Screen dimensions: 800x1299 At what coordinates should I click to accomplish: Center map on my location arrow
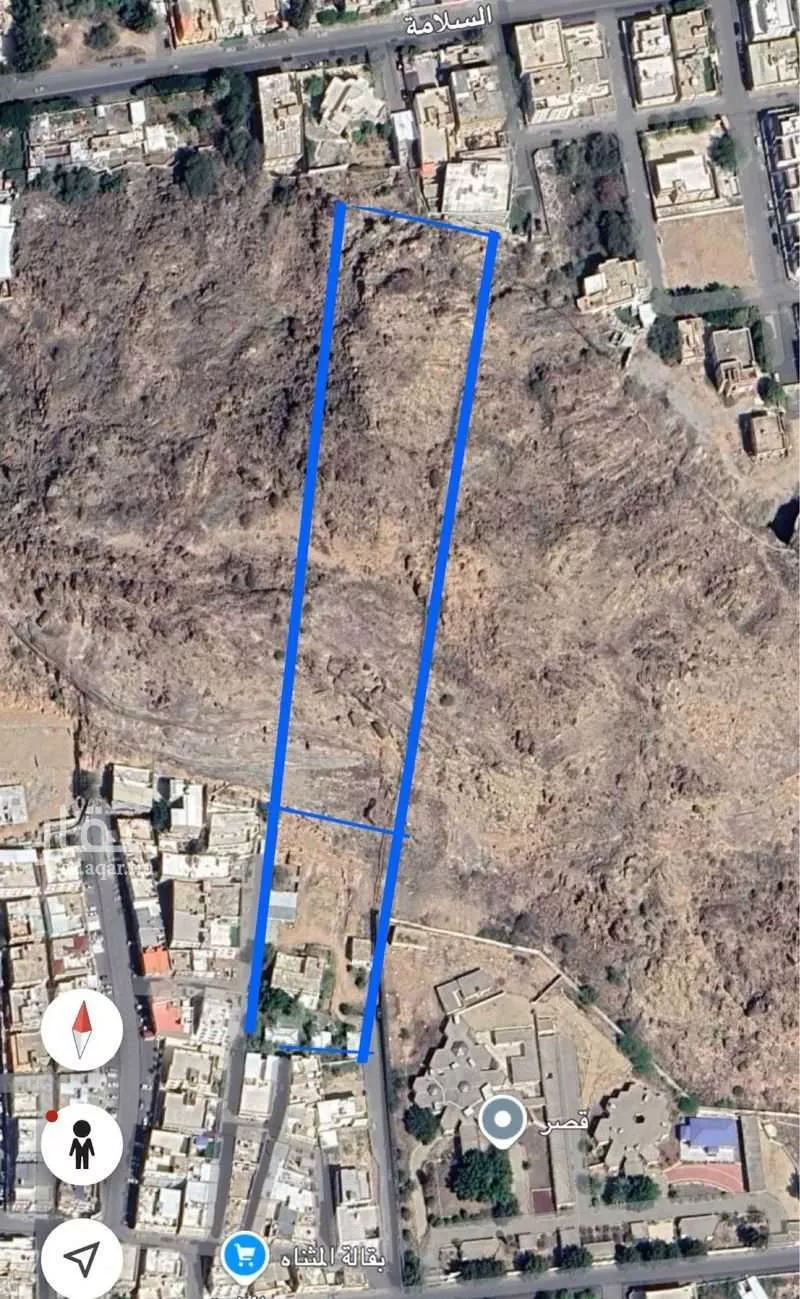82,1258
